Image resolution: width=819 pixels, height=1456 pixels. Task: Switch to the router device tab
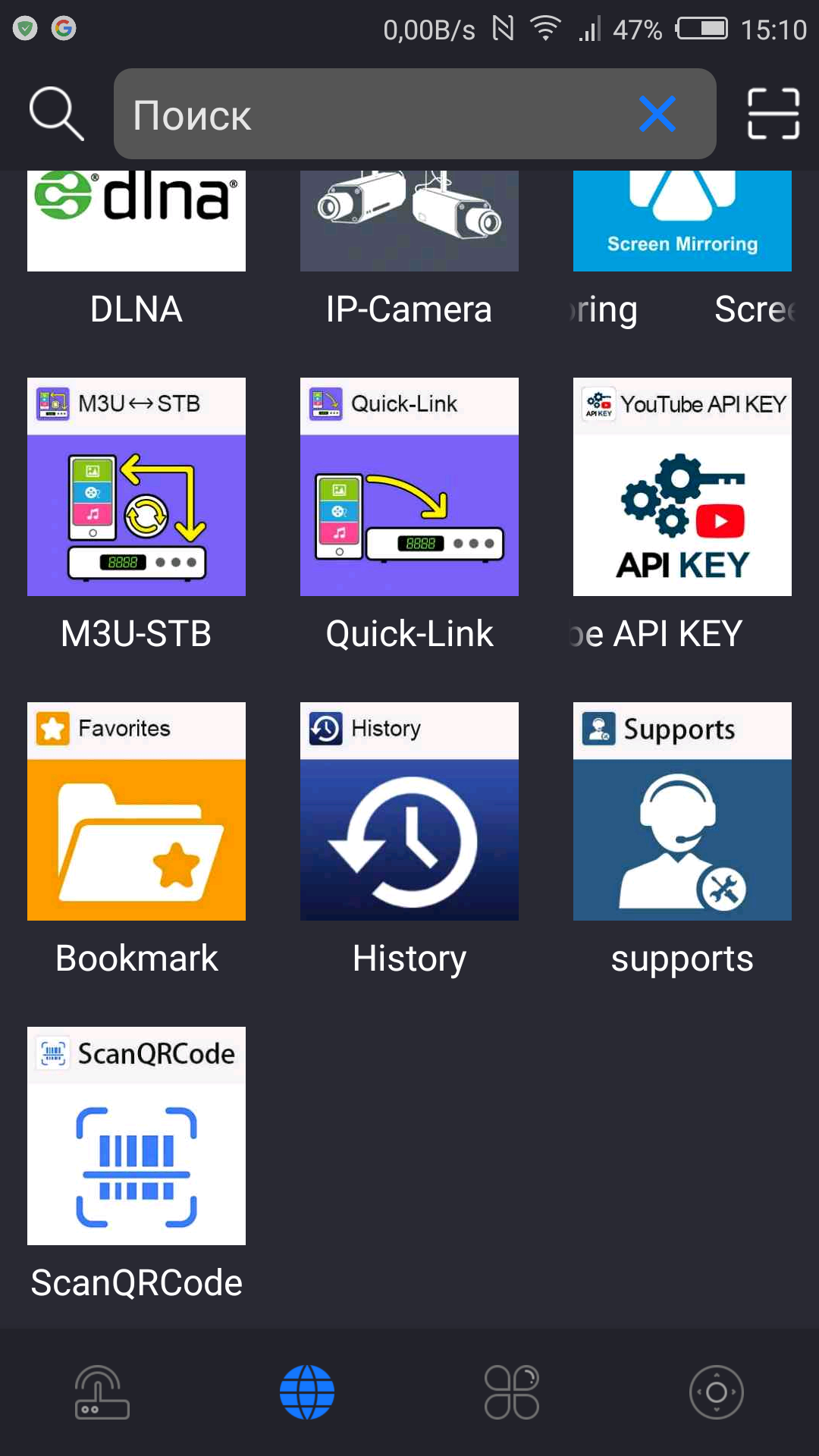pos(102,1392)
